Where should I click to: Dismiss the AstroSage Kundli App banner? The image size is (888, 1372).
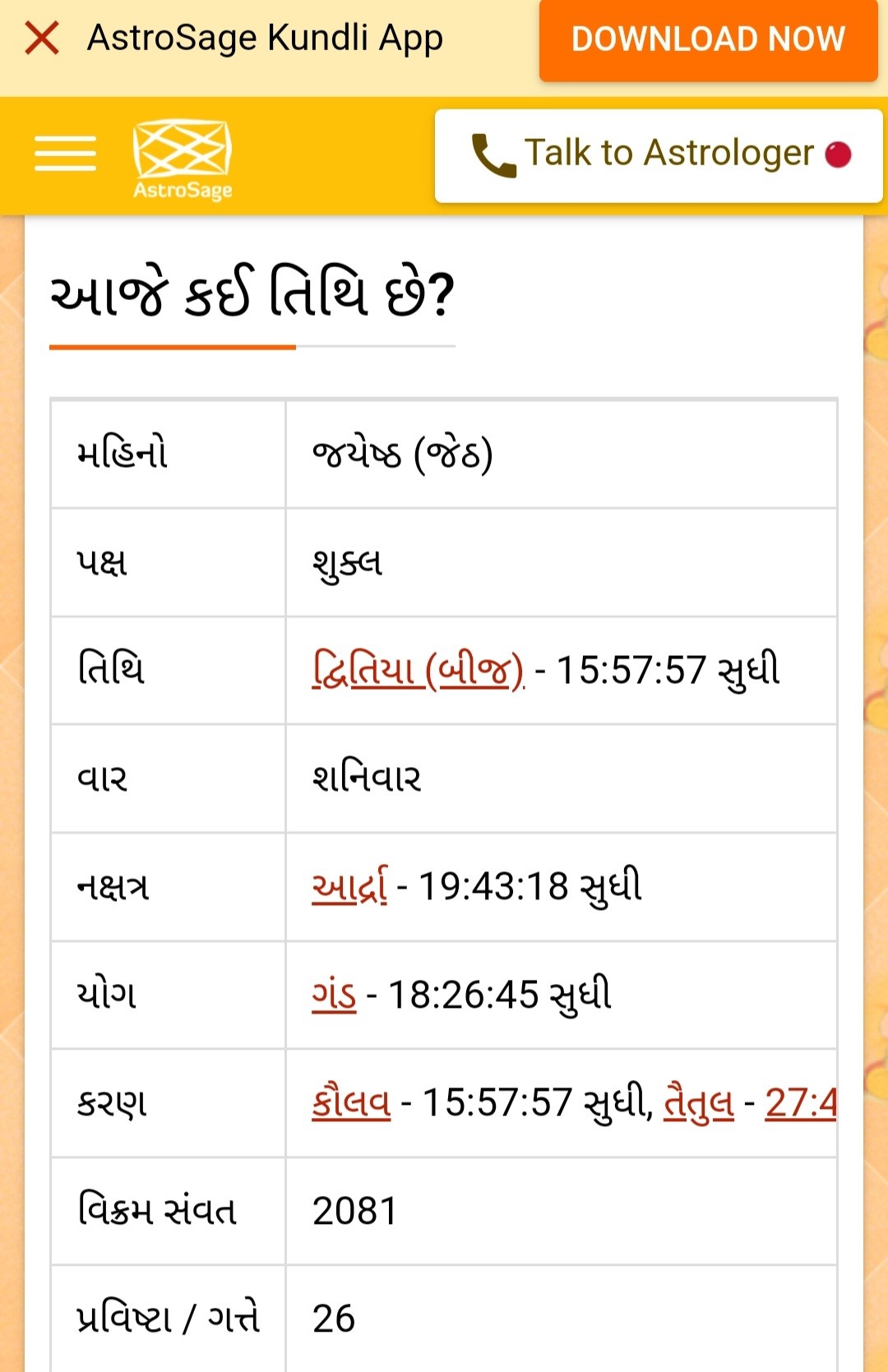42,39
